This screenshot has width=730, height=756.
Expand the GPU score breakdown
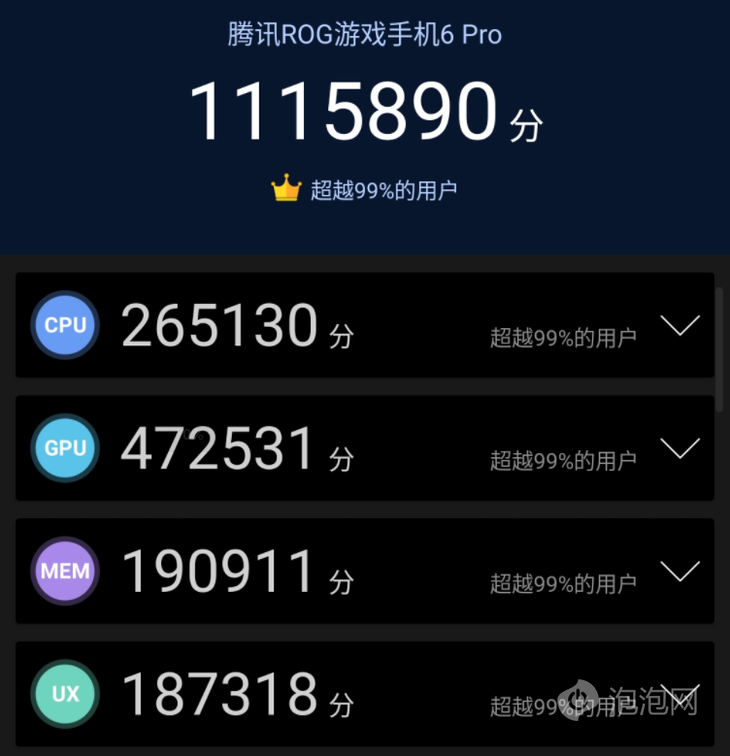pos(680,449)
